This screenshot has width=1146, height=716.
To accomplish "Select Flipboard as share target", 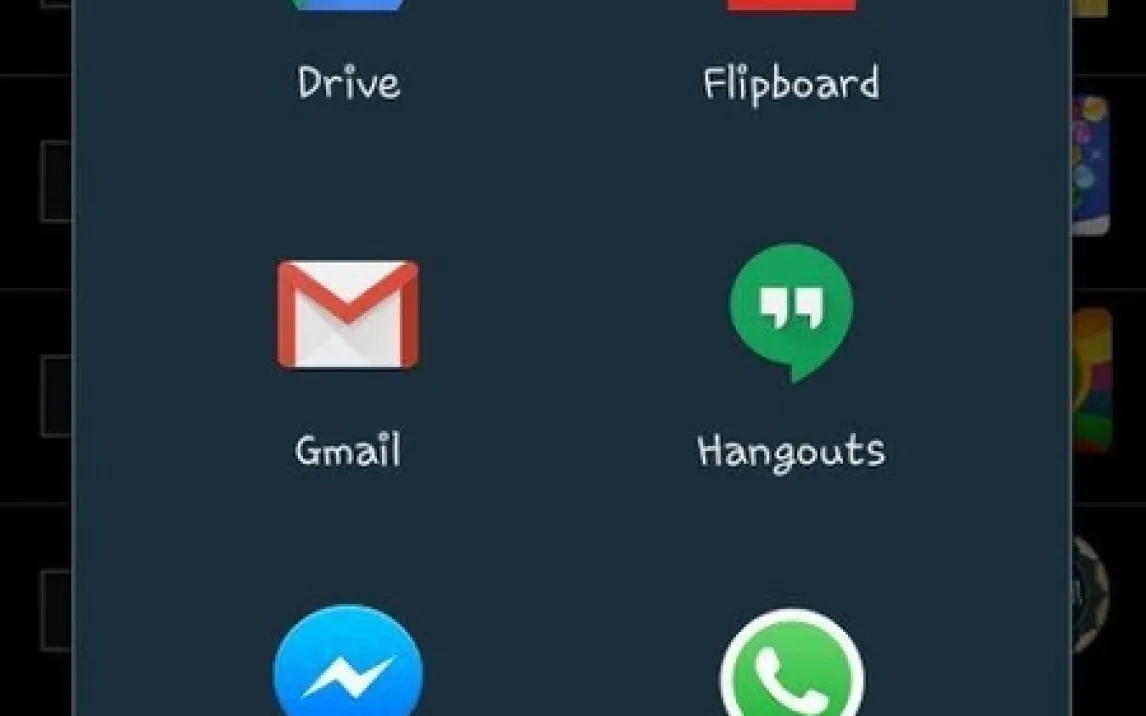I will click(x=791, y=60).
